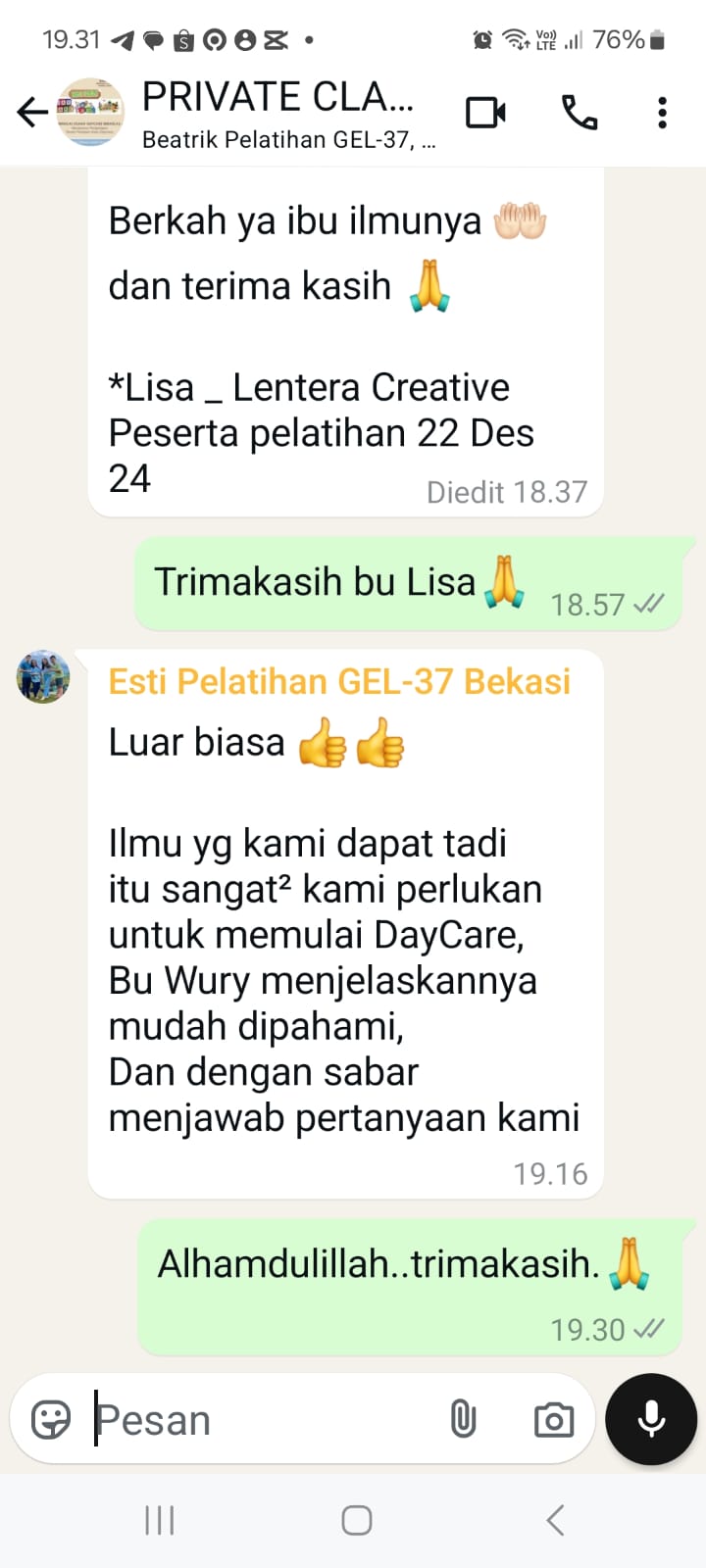Record a voice message
This screenshot has width=706, height=1568.
651,1419
